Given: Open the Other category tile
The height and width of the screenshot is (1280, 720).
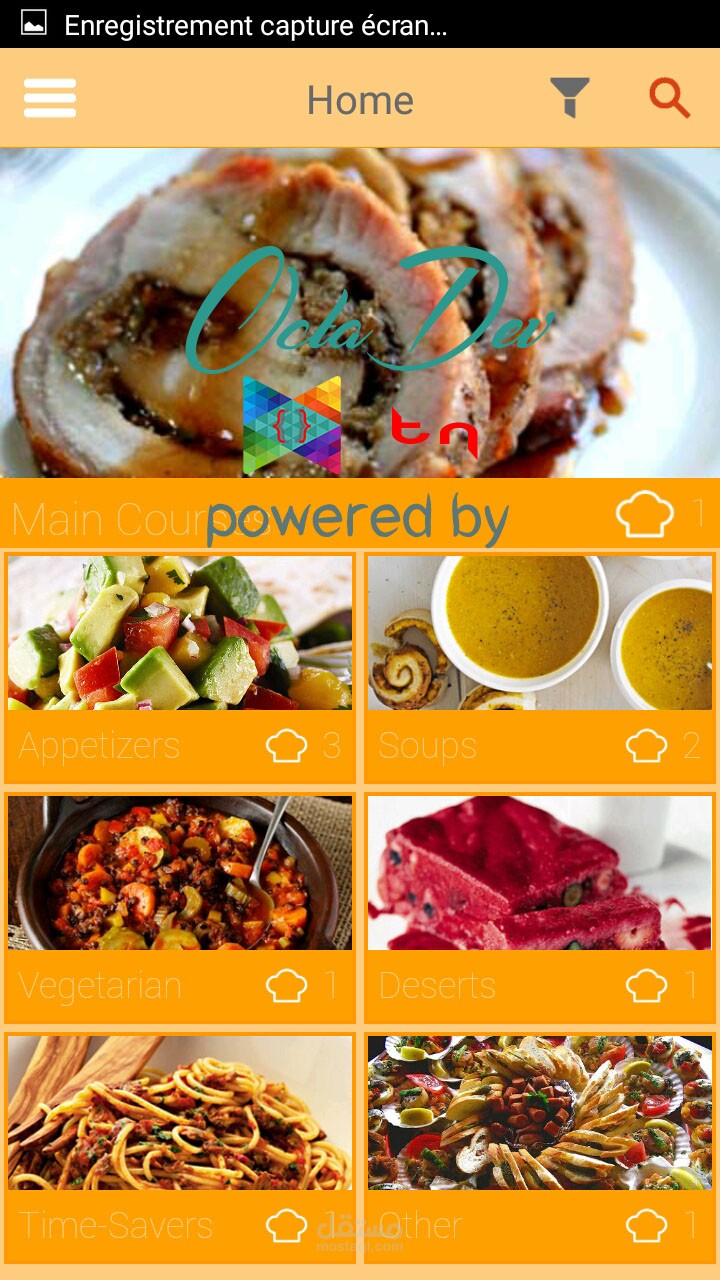Looking at the screenshot, I should click(540, 1147).
